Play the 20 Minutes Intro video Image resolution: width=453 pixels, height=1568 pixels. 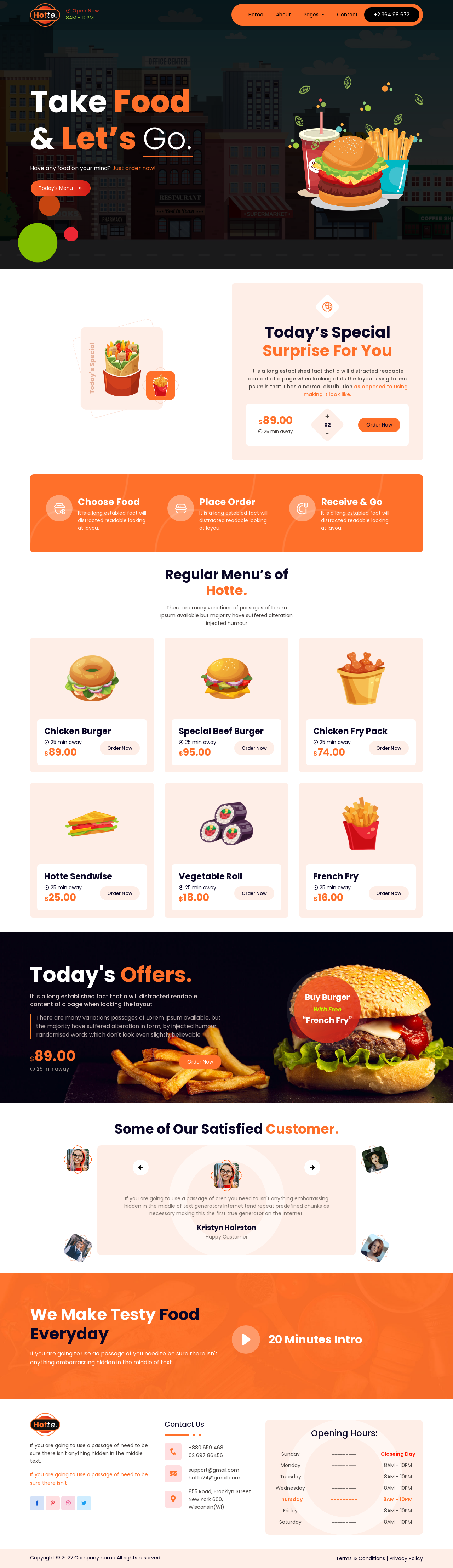coord(246,1340)
